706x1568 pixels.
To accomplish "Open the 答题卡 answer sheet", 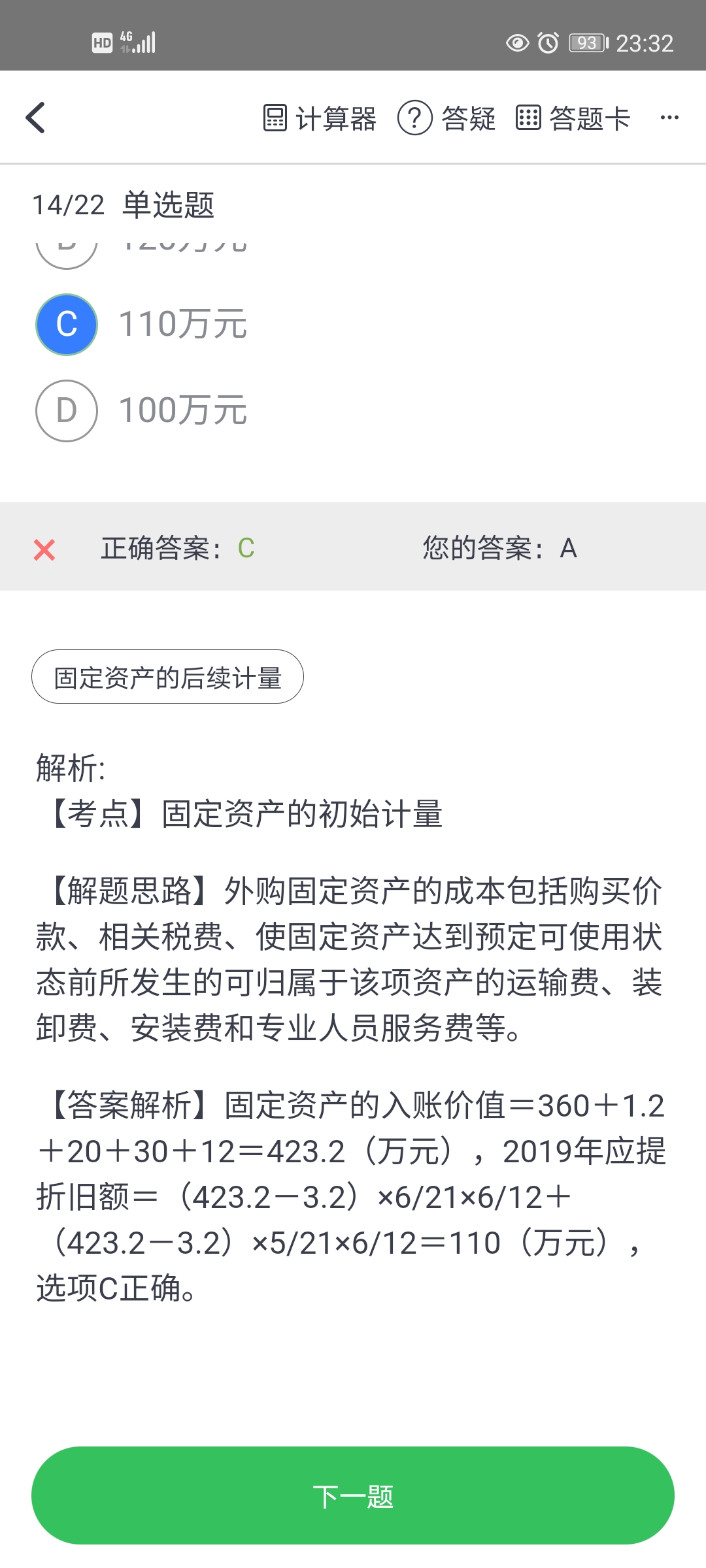I will click(x=573, y=118).
